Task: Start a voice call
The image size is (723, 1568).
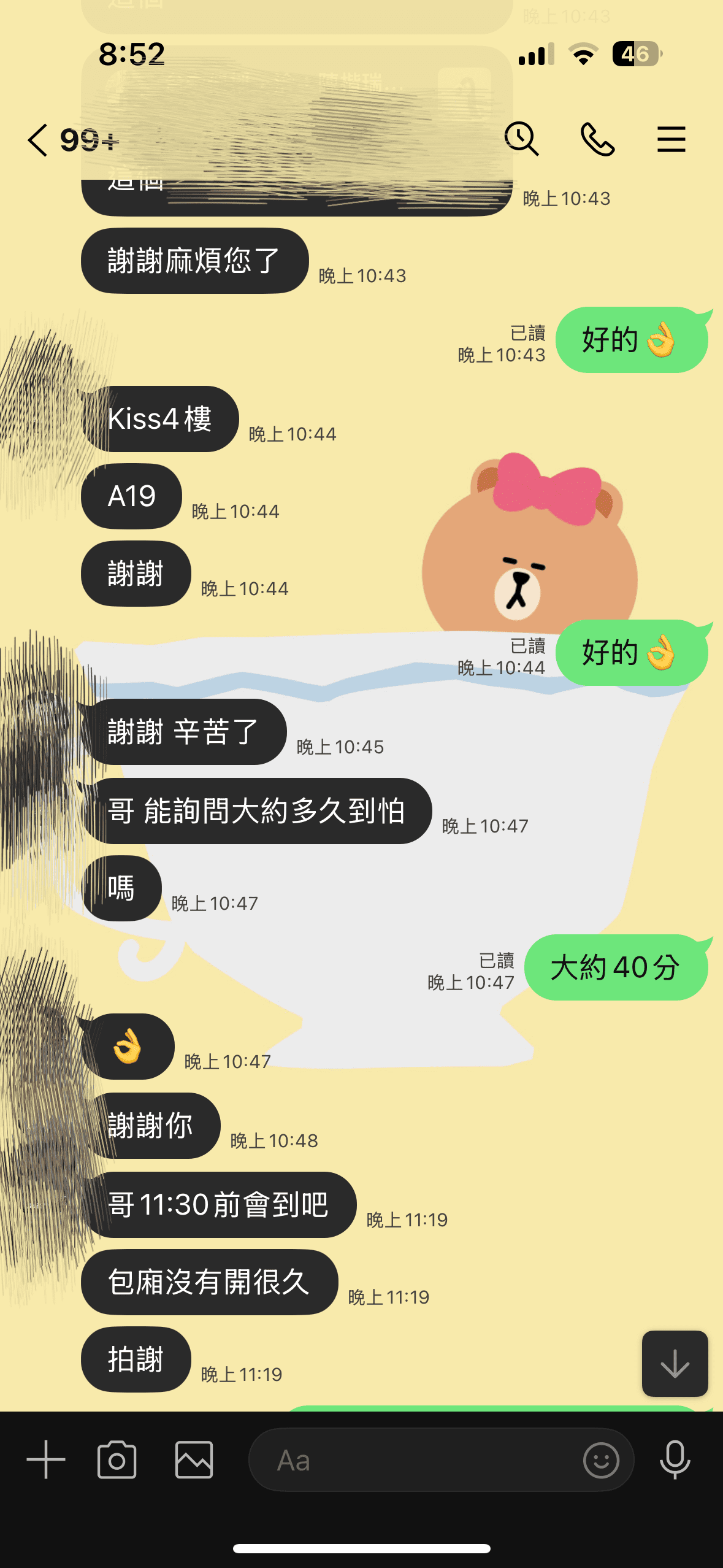Action: tap(597, 139)
